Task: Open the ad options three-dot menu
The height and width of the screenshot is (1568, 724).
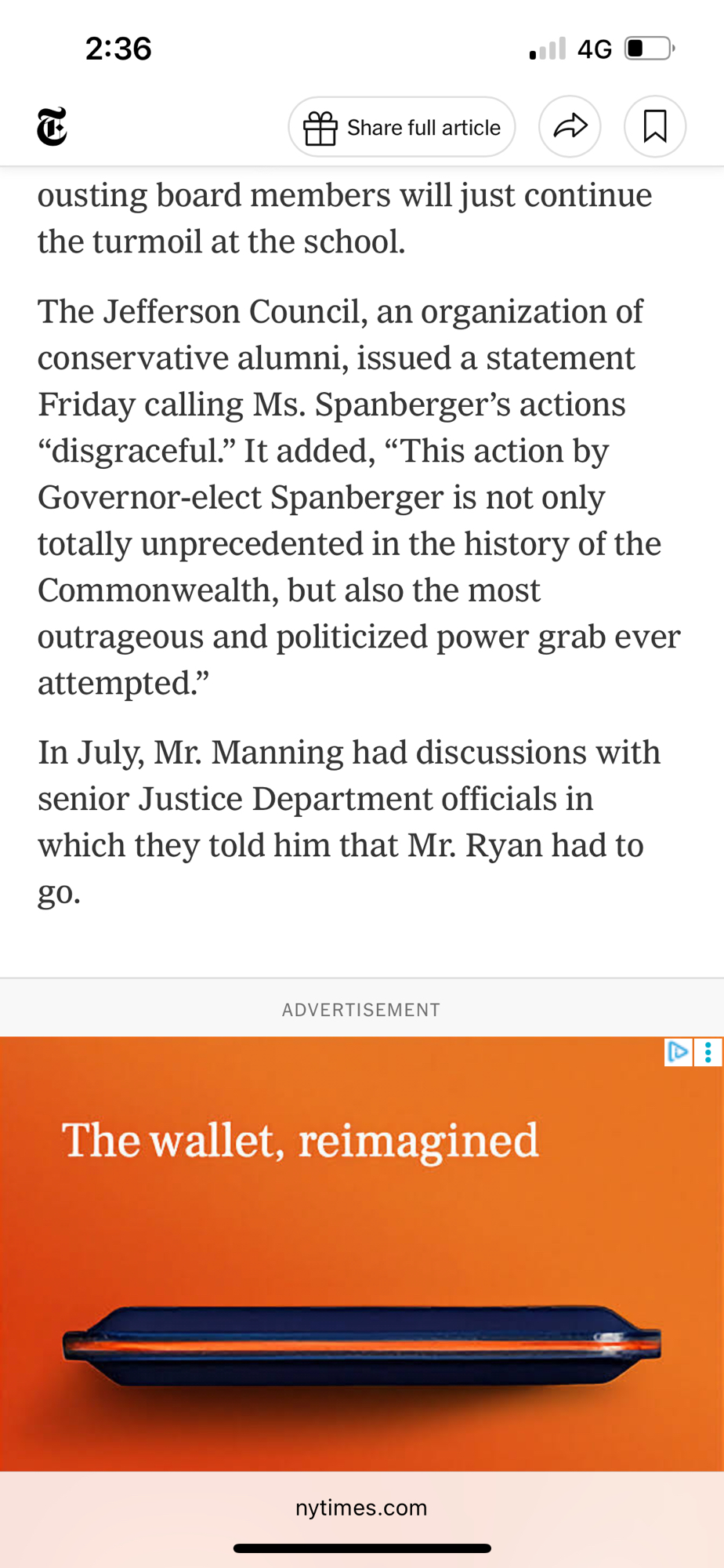Action: [708, 1052]
